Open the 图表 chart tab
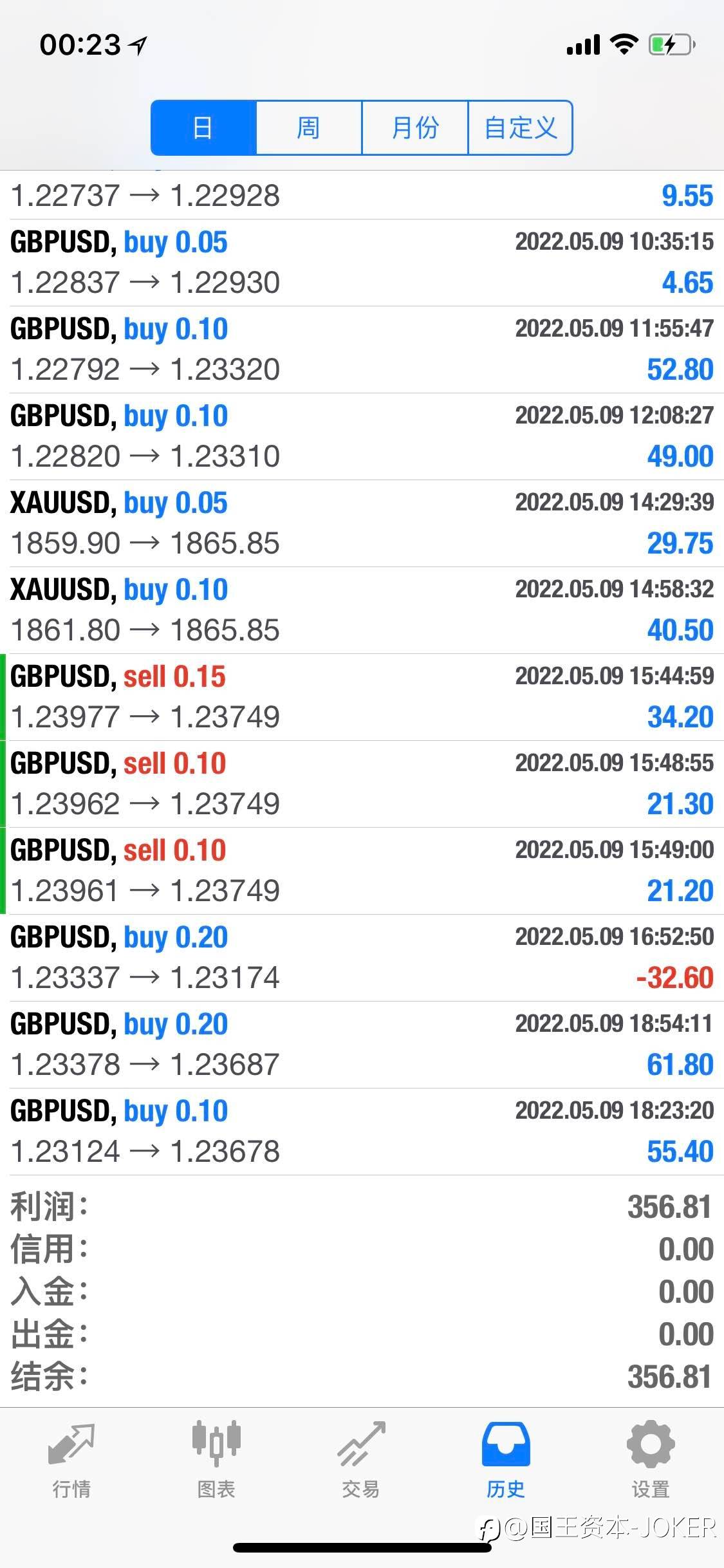This screenshot has width=724, height=1568. 216,1459
